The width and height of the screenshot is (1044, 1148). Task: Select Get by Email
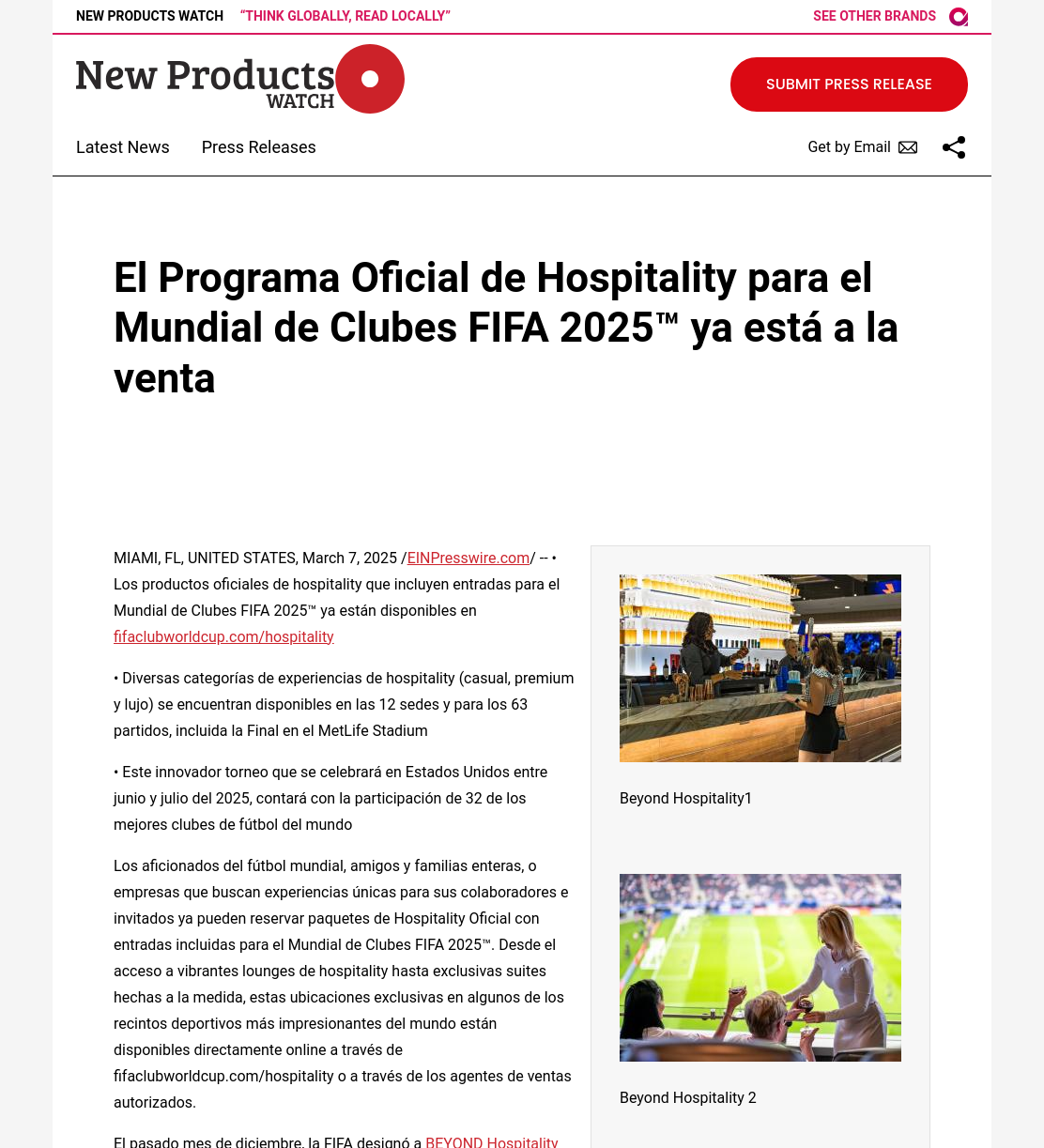[862, 147]
